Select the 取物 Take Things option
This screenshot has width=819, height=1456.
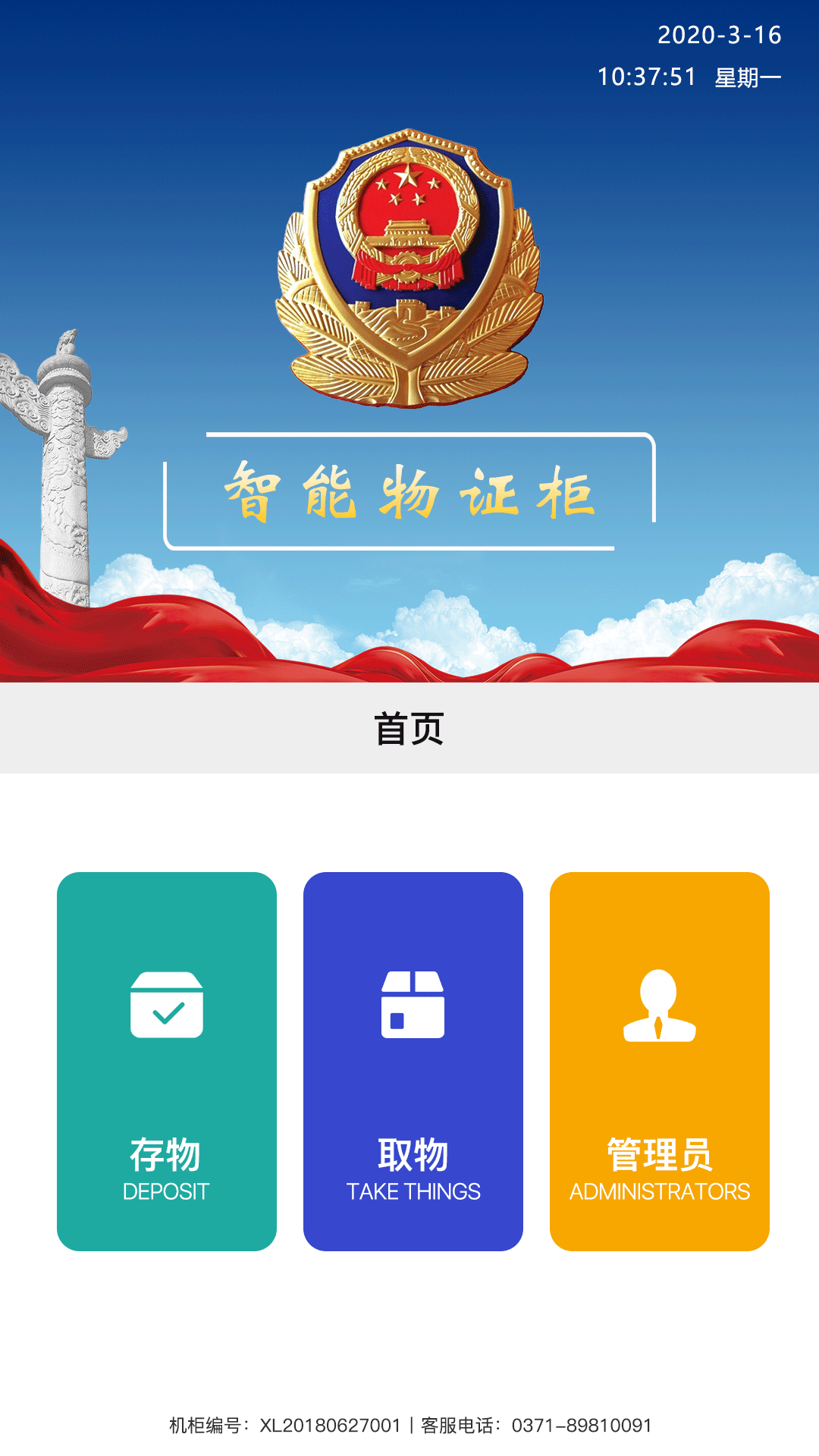point(413,1061)
